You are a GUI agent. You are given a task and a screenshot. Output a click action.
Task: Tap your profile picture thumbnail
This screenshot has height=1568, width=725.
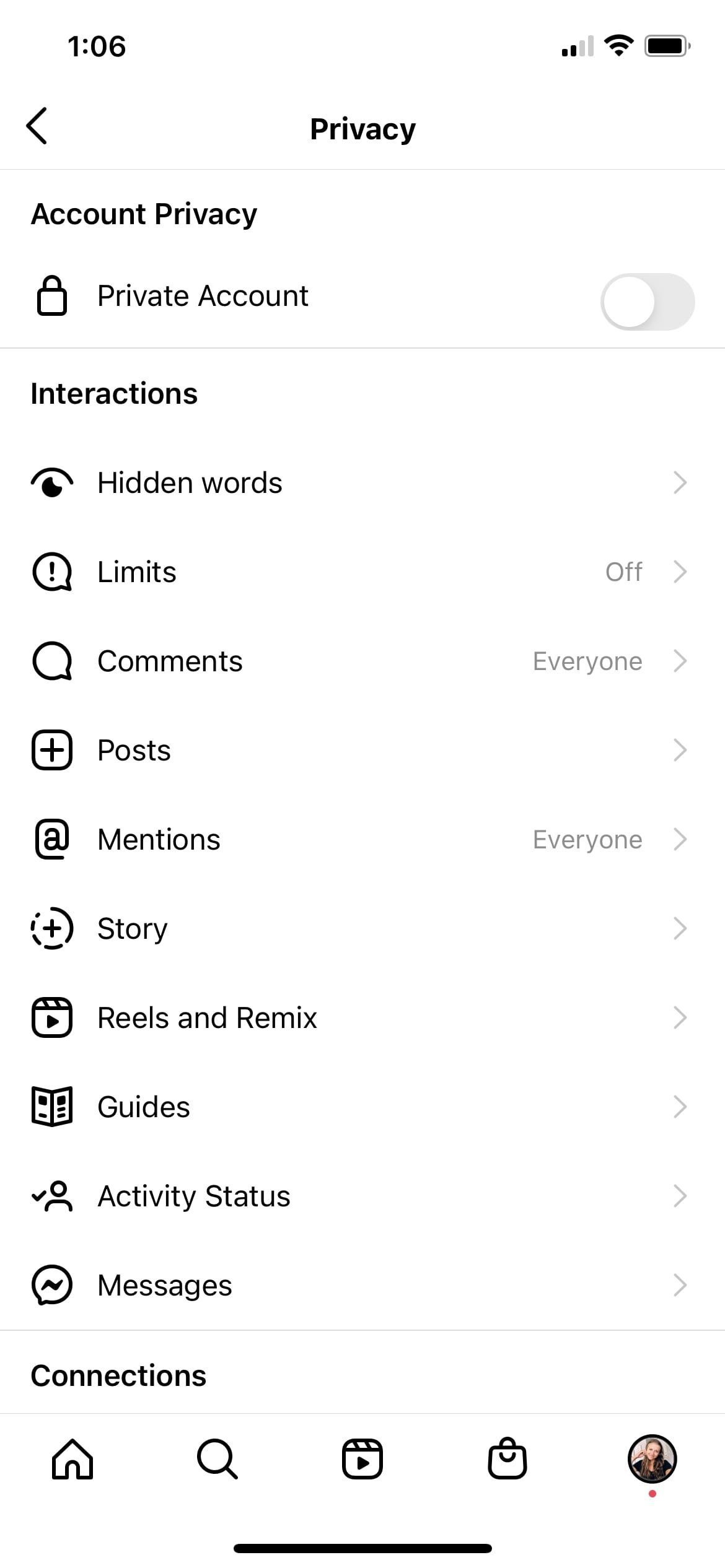coord(652,1458)
